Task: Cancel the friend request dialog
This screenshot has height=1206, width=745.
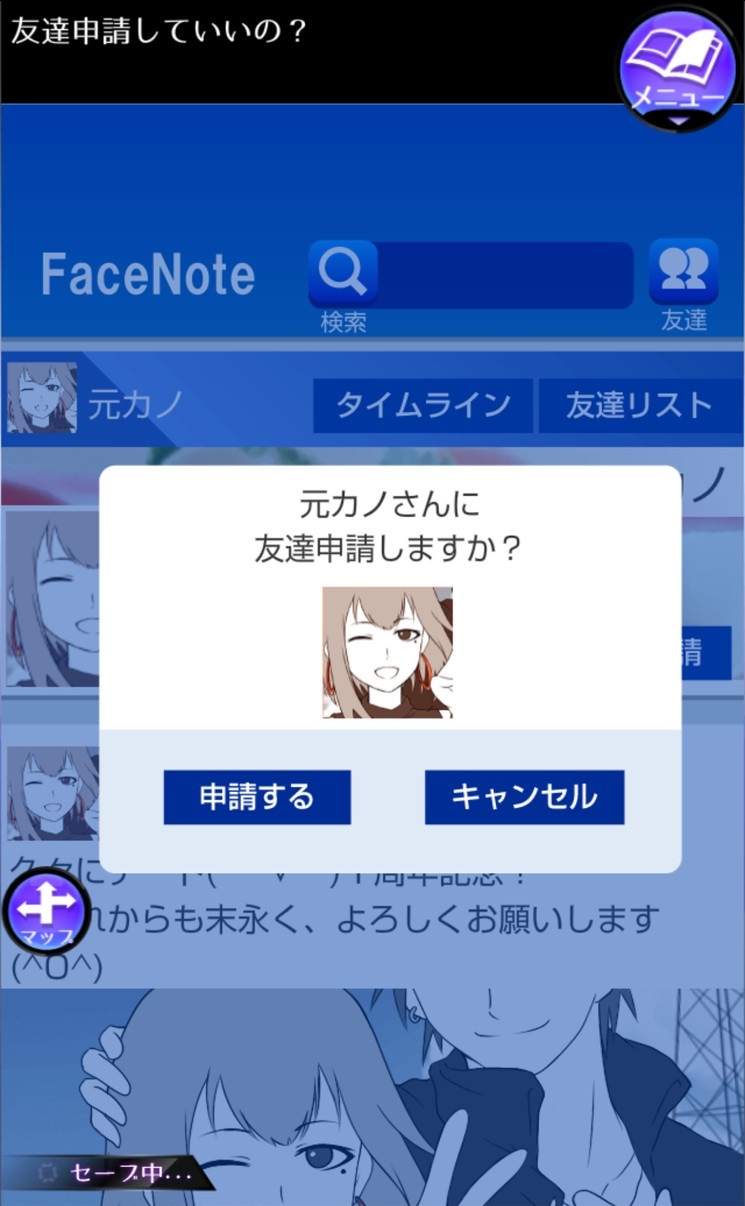Action: pos(524,797)
